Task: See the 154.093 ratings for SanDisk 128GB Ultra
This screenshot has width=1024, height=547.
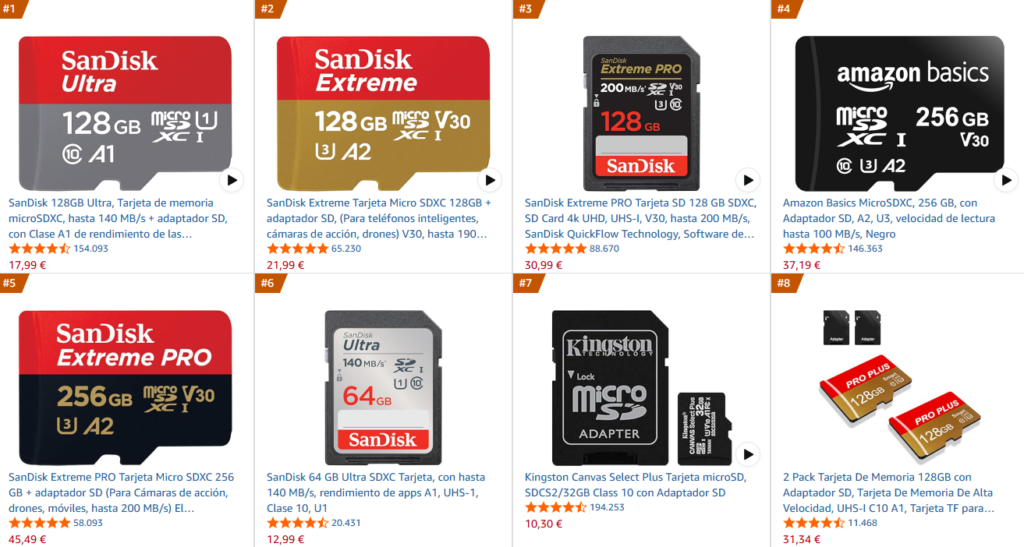Action: [x=91, y=249]
